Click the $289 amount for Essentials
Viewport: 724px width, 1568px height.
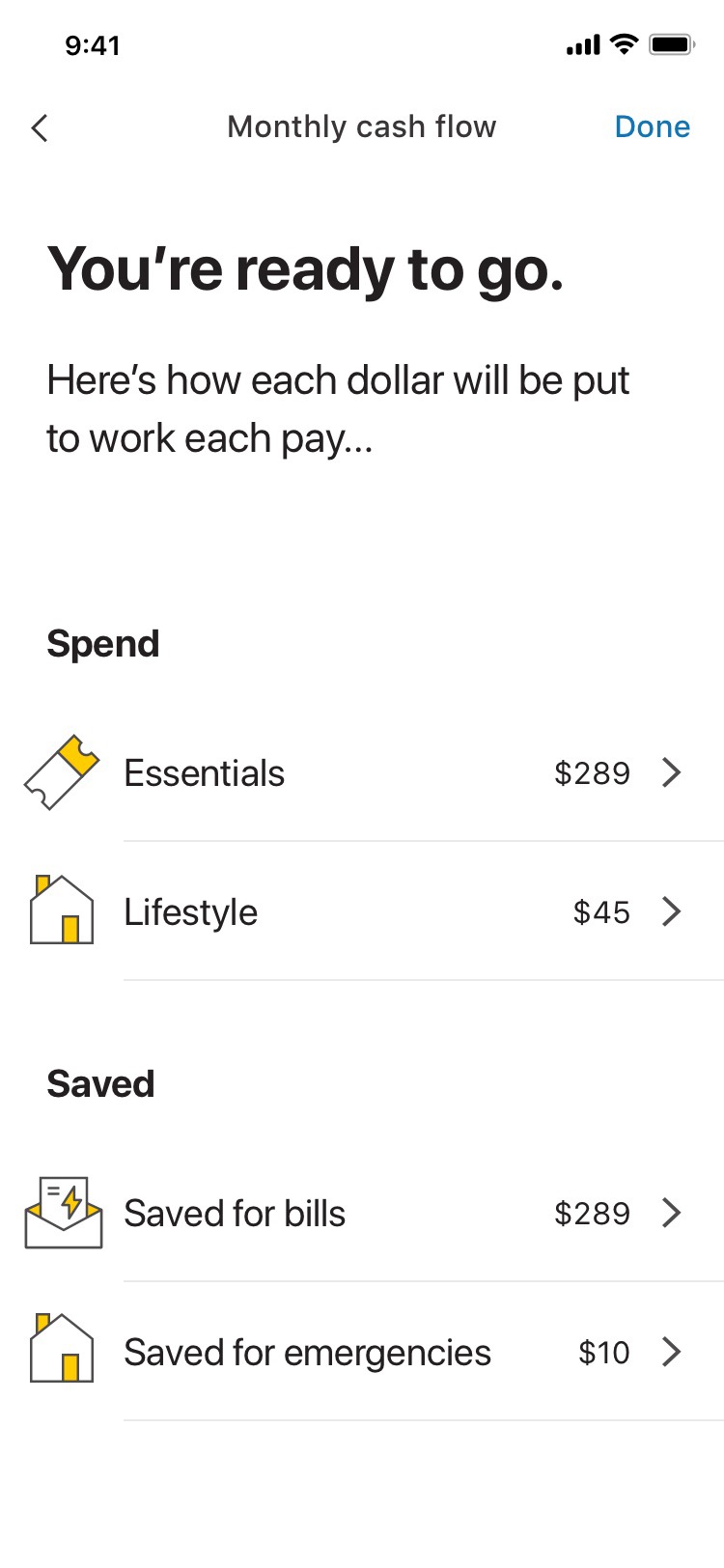591,772
